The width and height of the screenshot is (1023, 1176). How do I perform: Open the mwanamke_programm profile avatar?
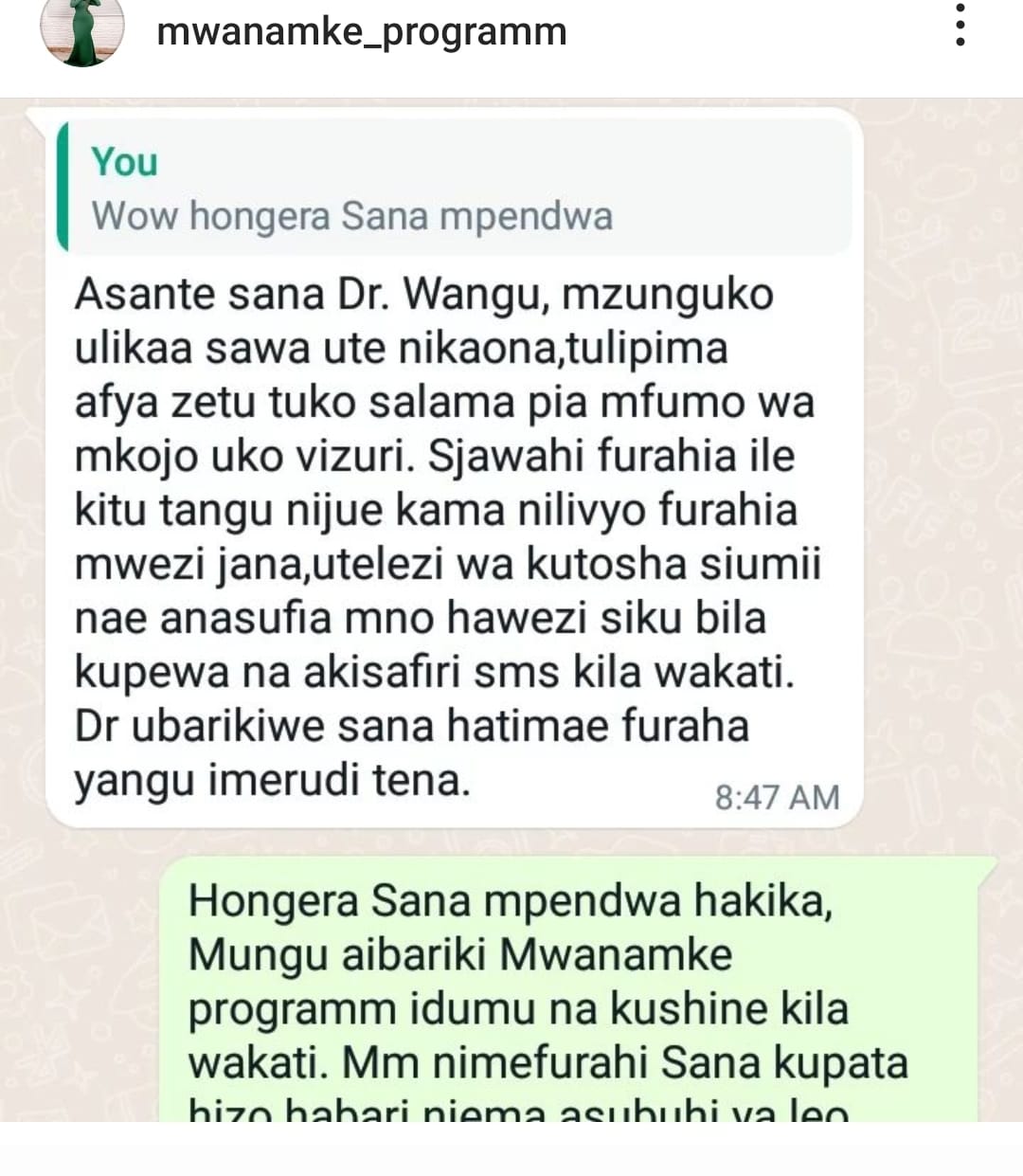pos(82,30)
